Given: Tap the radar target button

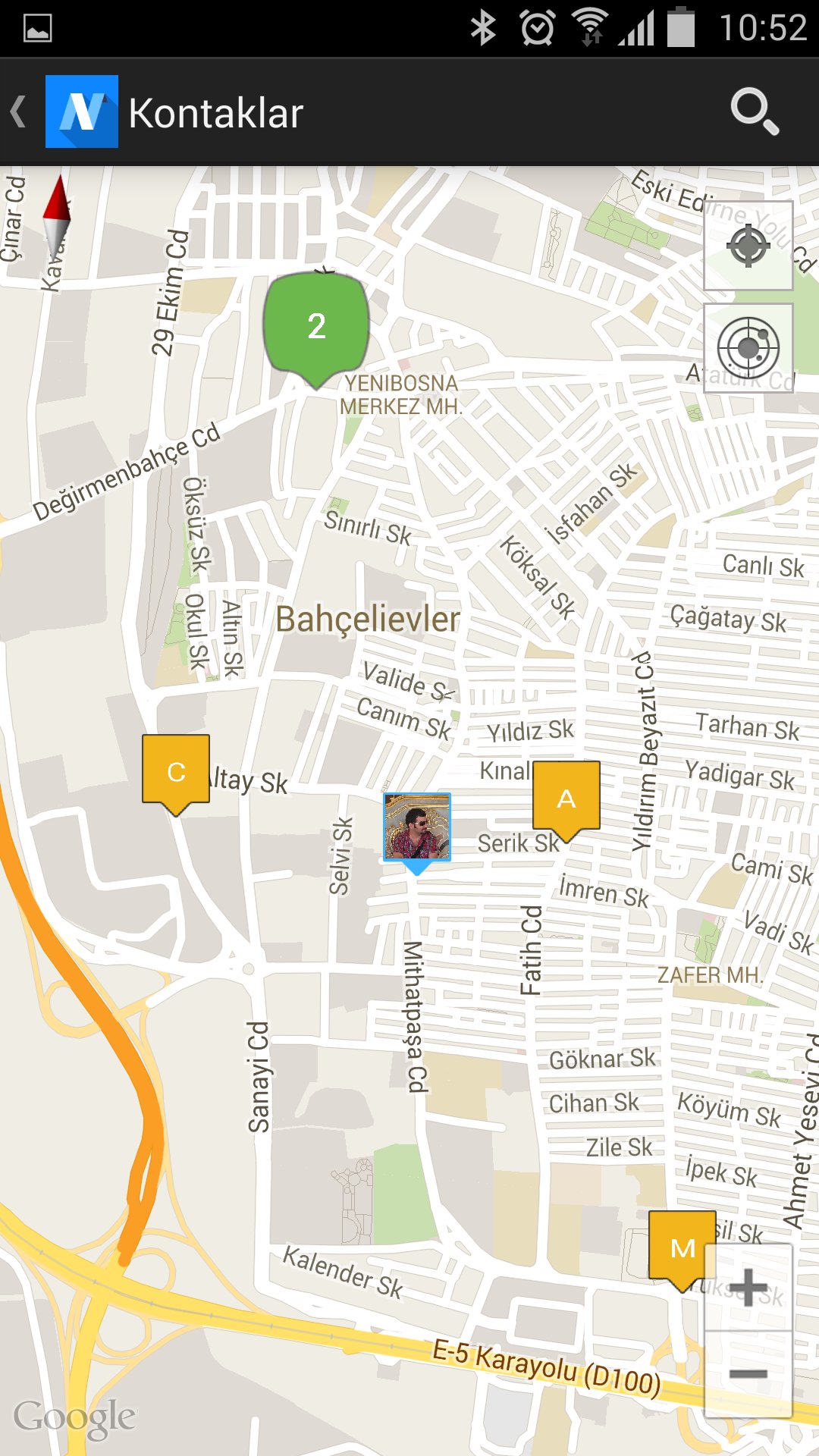Looking at the screenshot, I should (748, 348).
